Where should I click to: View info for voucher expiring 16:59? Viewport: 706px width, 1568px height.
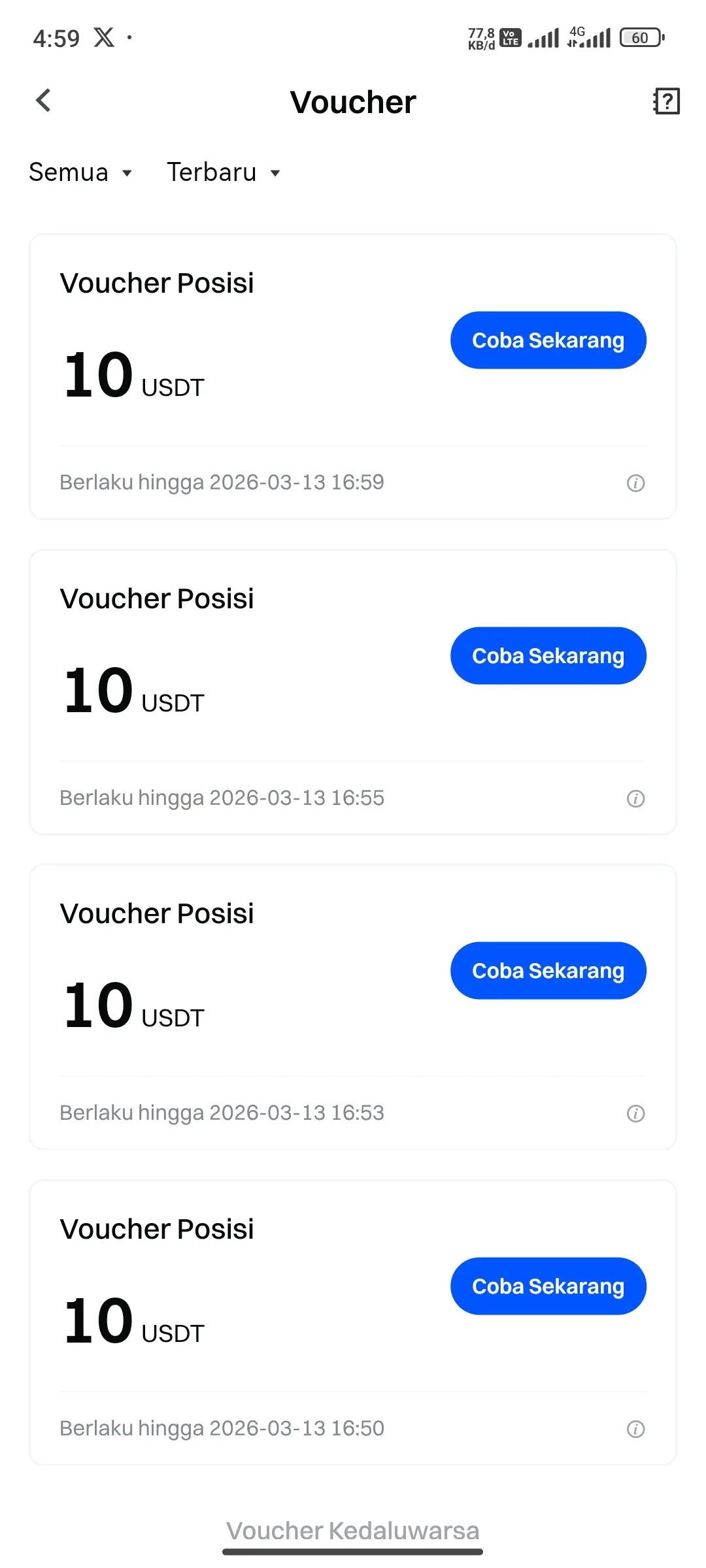coord(635,483)
